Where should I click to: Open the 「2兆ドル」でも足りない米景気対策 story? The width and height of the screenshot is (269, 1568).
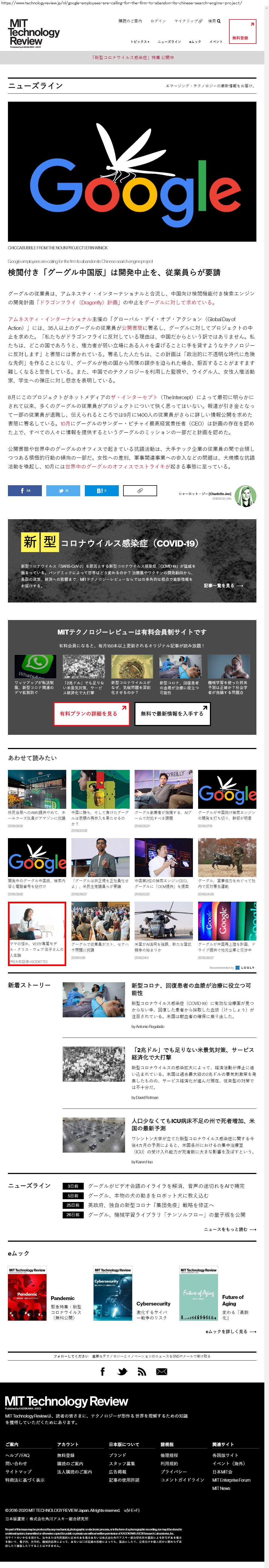pyautogui.click(x=192, y=1053)
